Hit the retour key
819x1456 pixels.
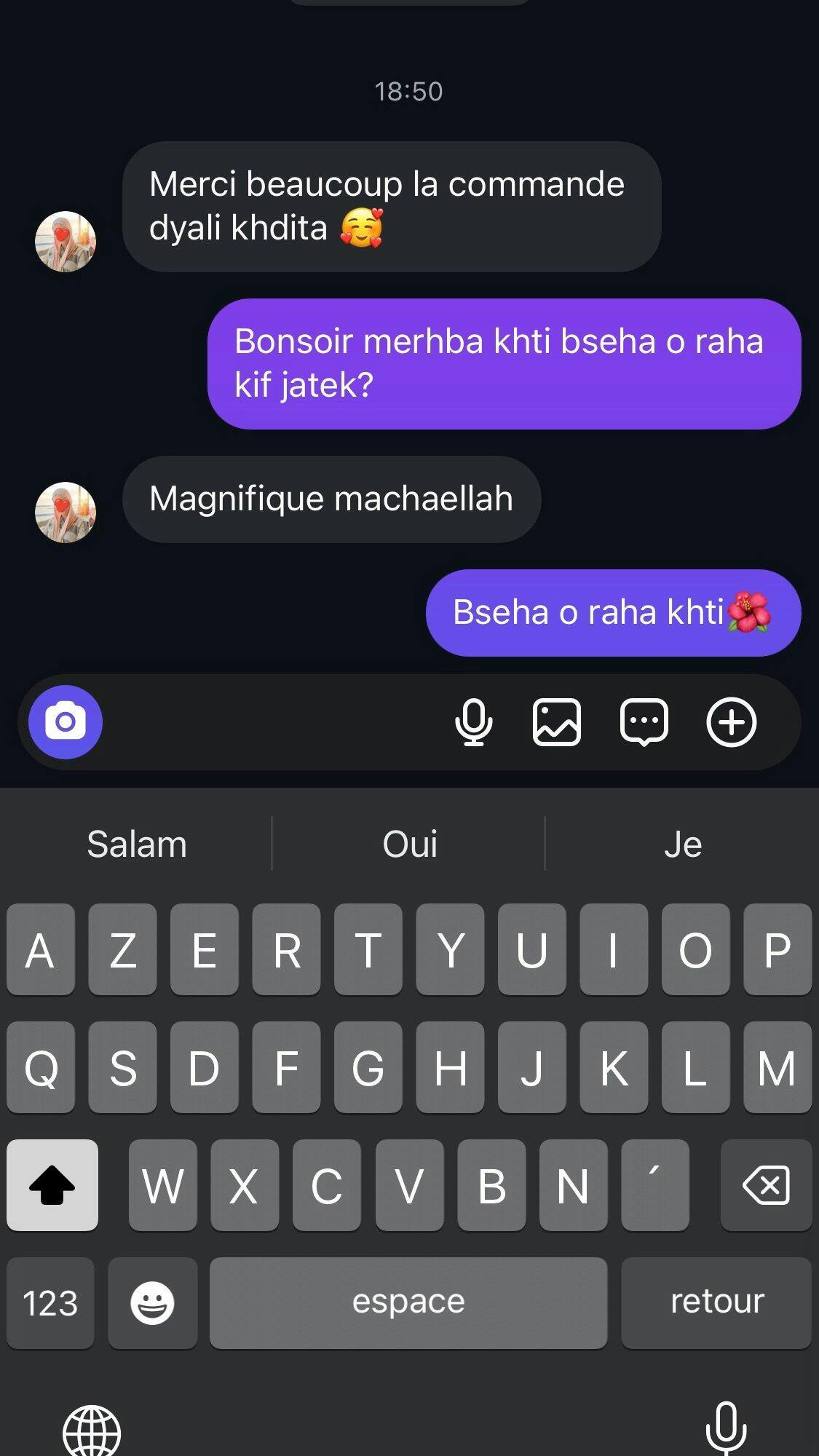click(x=716, y=1303)
